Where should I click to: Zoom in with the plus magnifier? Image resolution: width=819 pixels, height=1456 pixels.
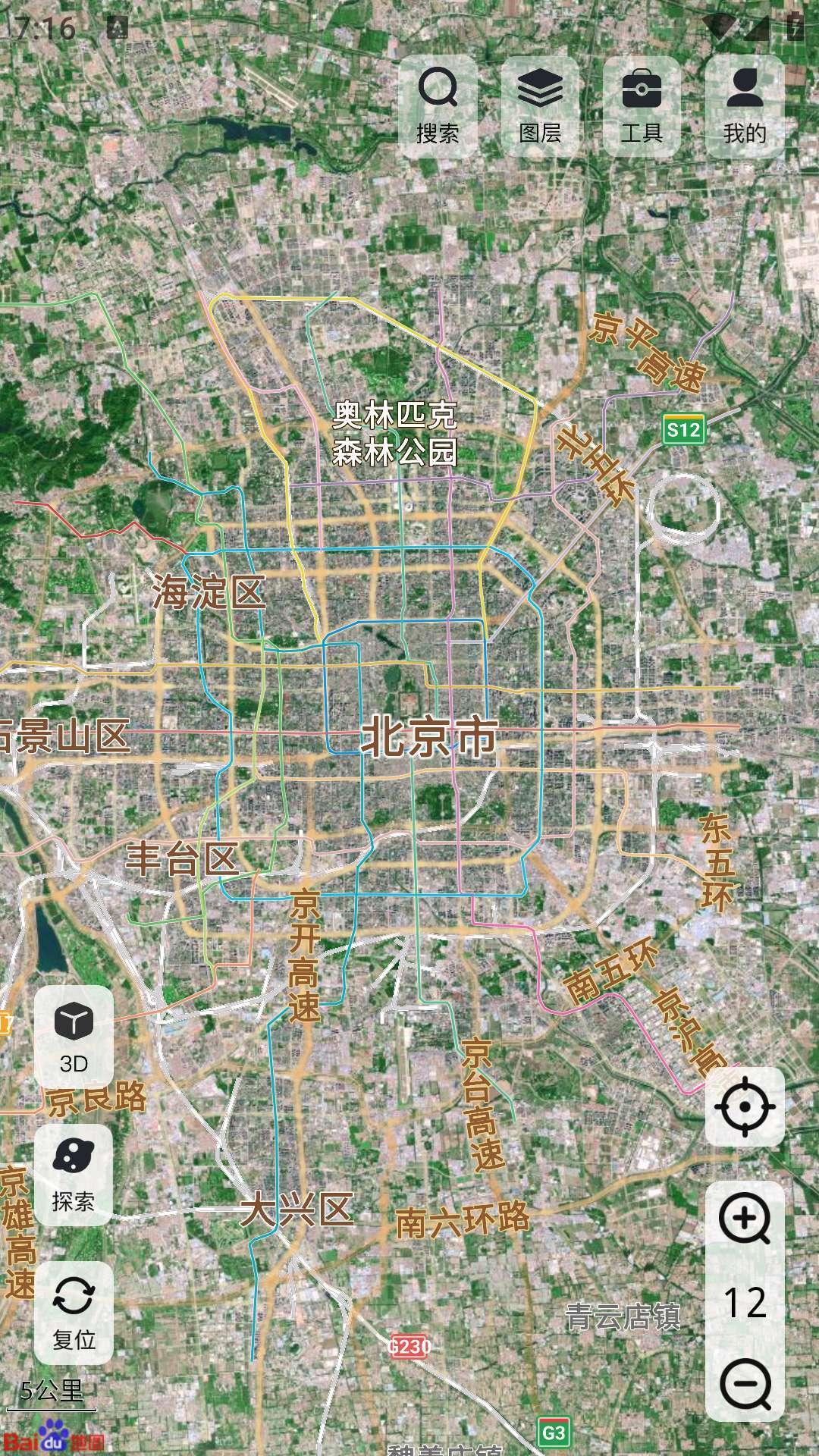tap(745, 1221)
